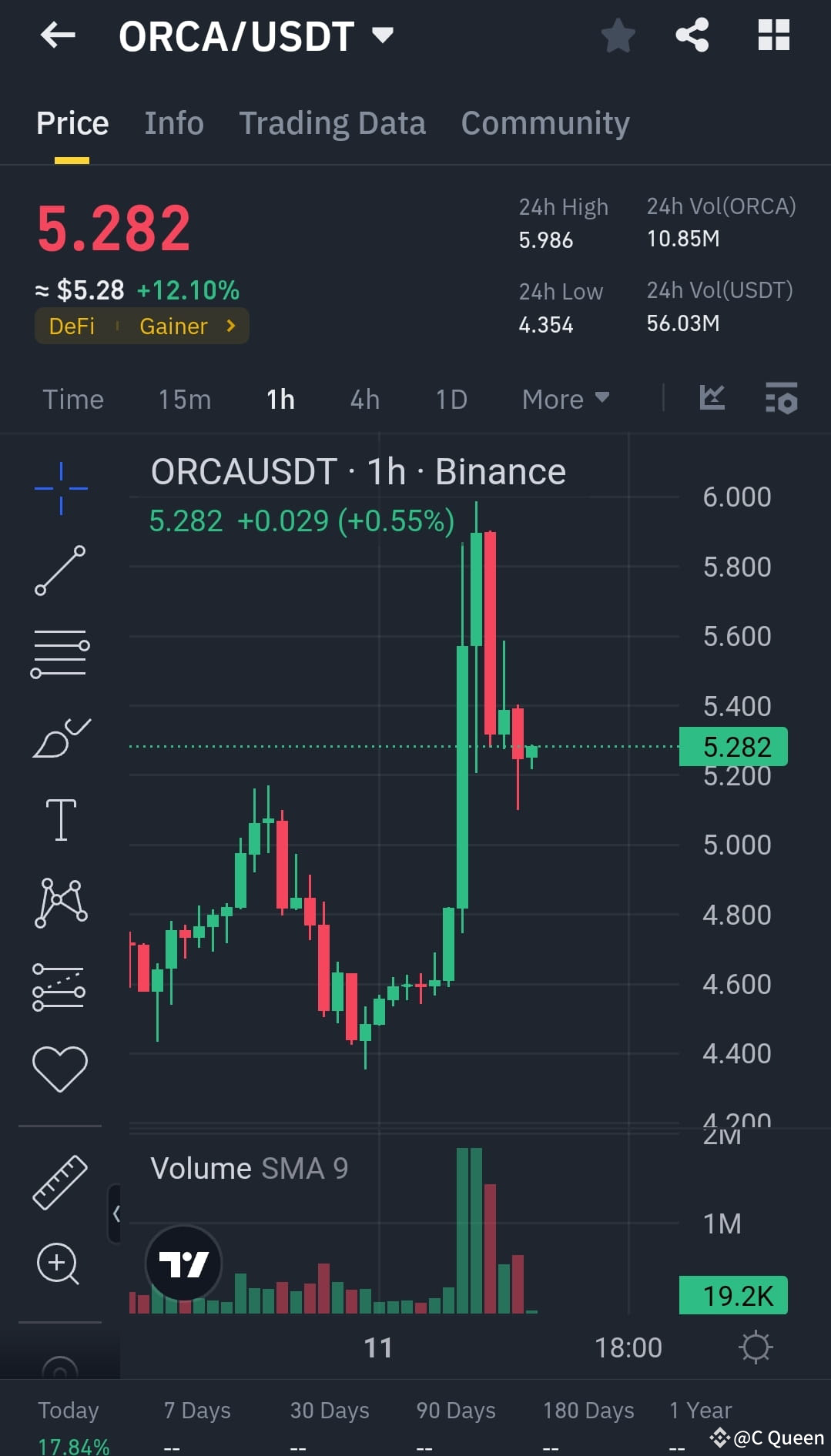
Task: Select the brush drawing tool
Action: 60,738
